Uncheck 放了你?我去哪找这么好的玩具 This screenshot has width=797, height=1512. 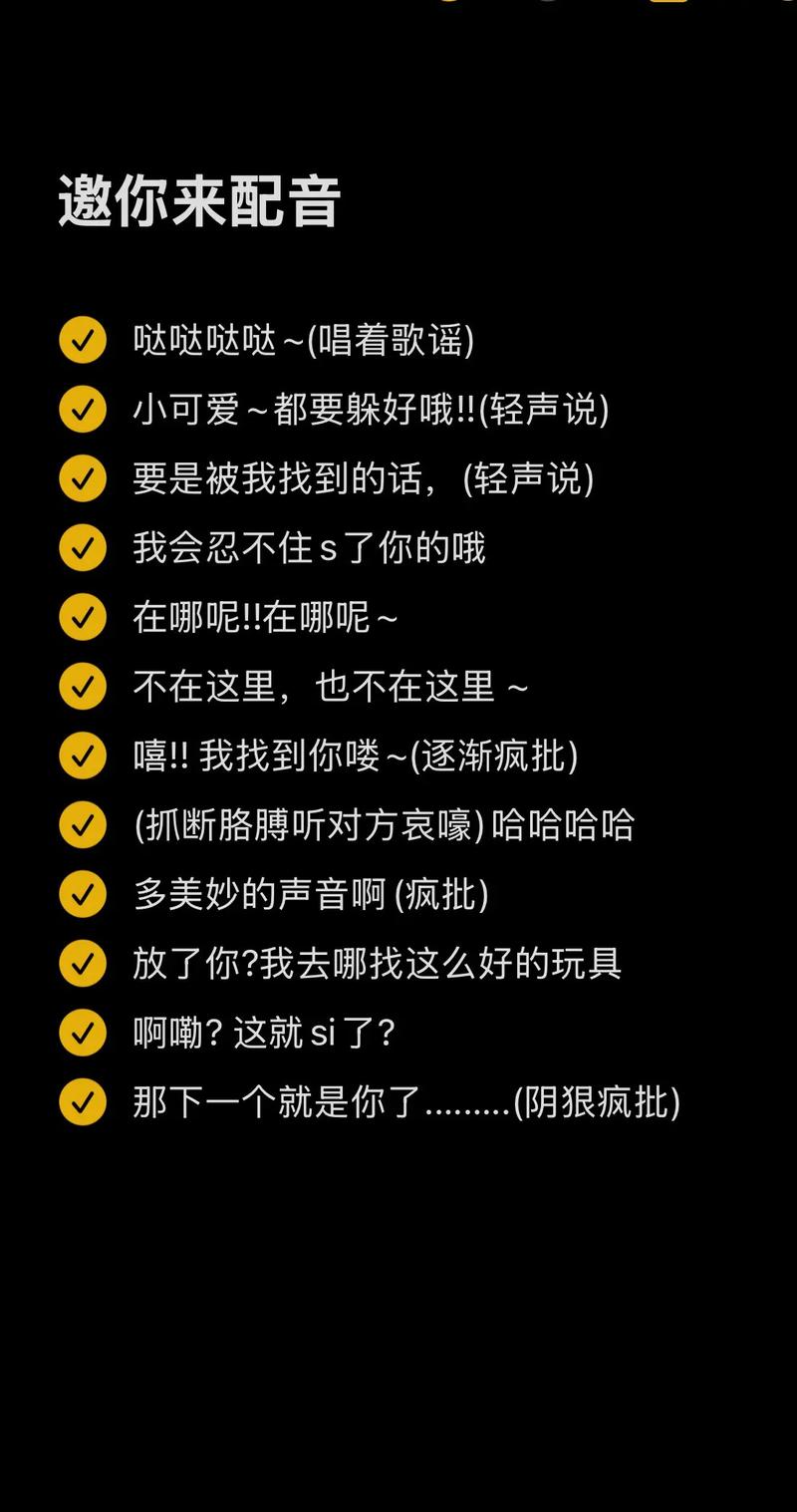click(x=83, y=964)
